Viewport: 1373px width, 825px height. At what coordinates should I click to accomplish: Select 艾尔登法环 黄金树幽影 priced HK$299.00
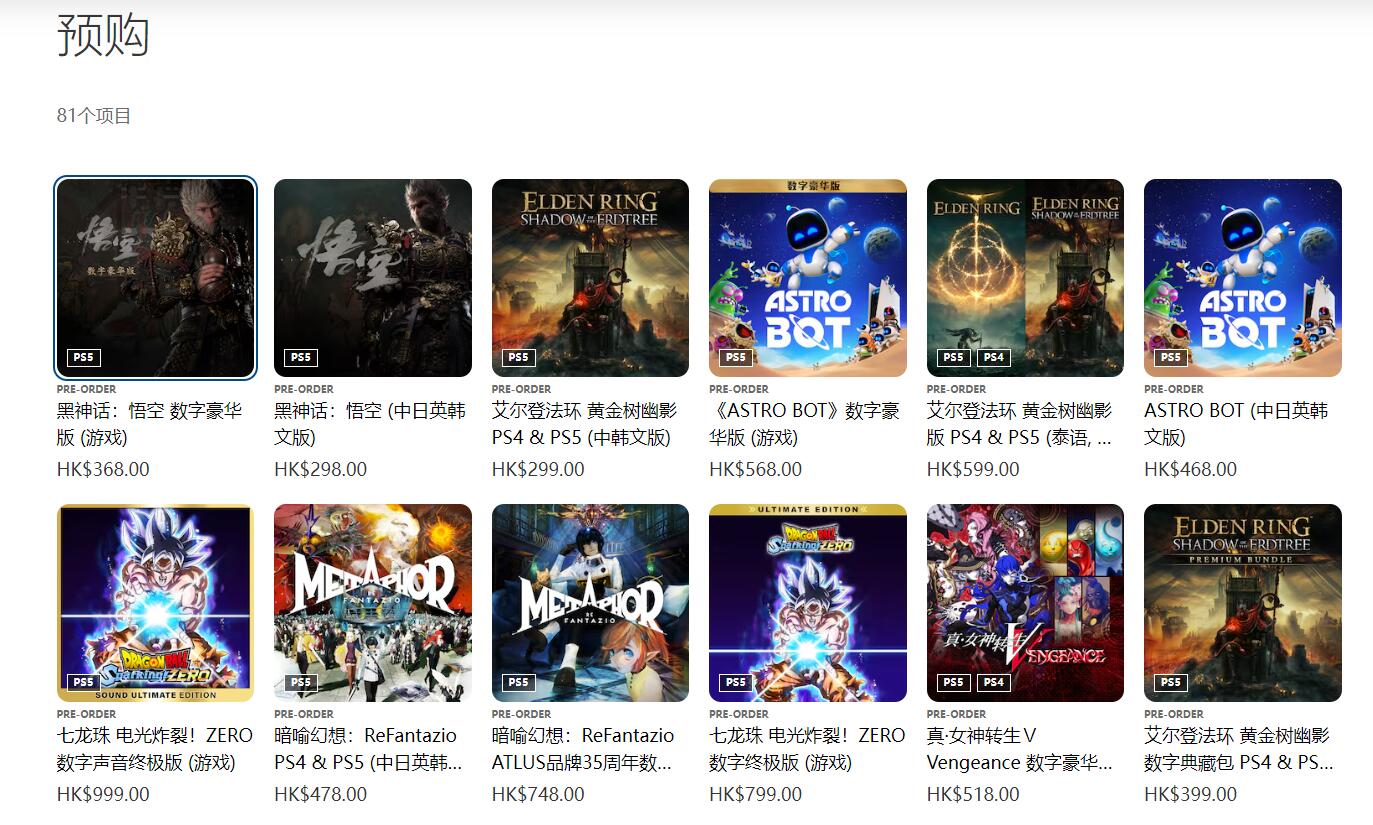(590, 278)
